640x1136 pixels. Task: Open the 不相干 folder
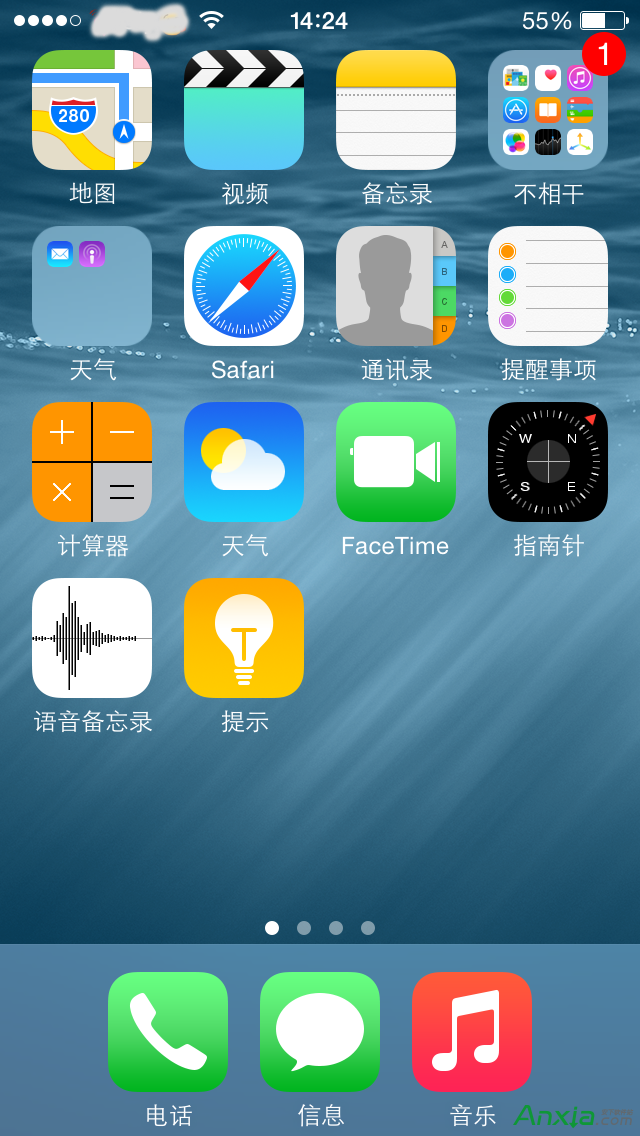pos(548,110)
